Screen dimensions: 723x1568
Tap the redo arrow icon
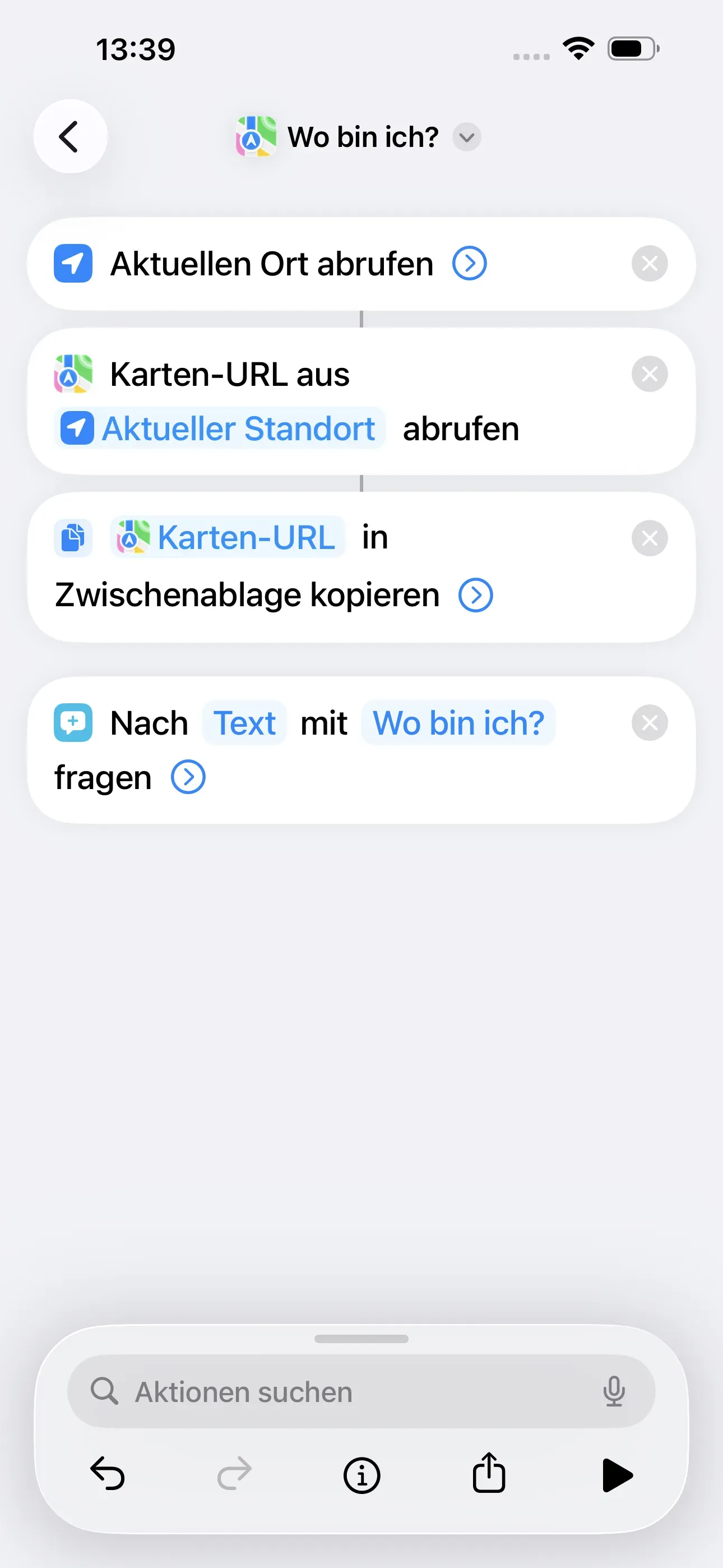pyautogui.click(x=234, y=1474)
